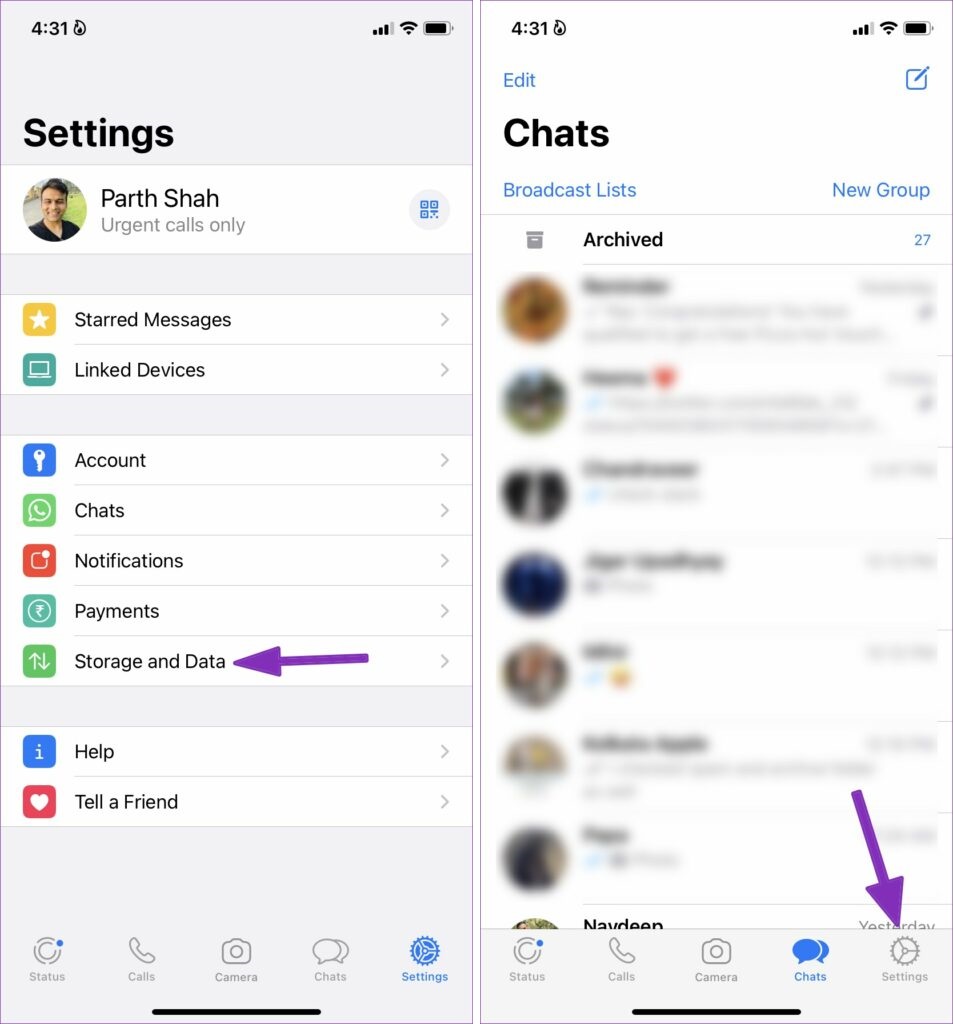The image size is (954, 1024).
Task: Tap Edit on the Chats screen
Action: pyautogui.click(x=519, y=80)
